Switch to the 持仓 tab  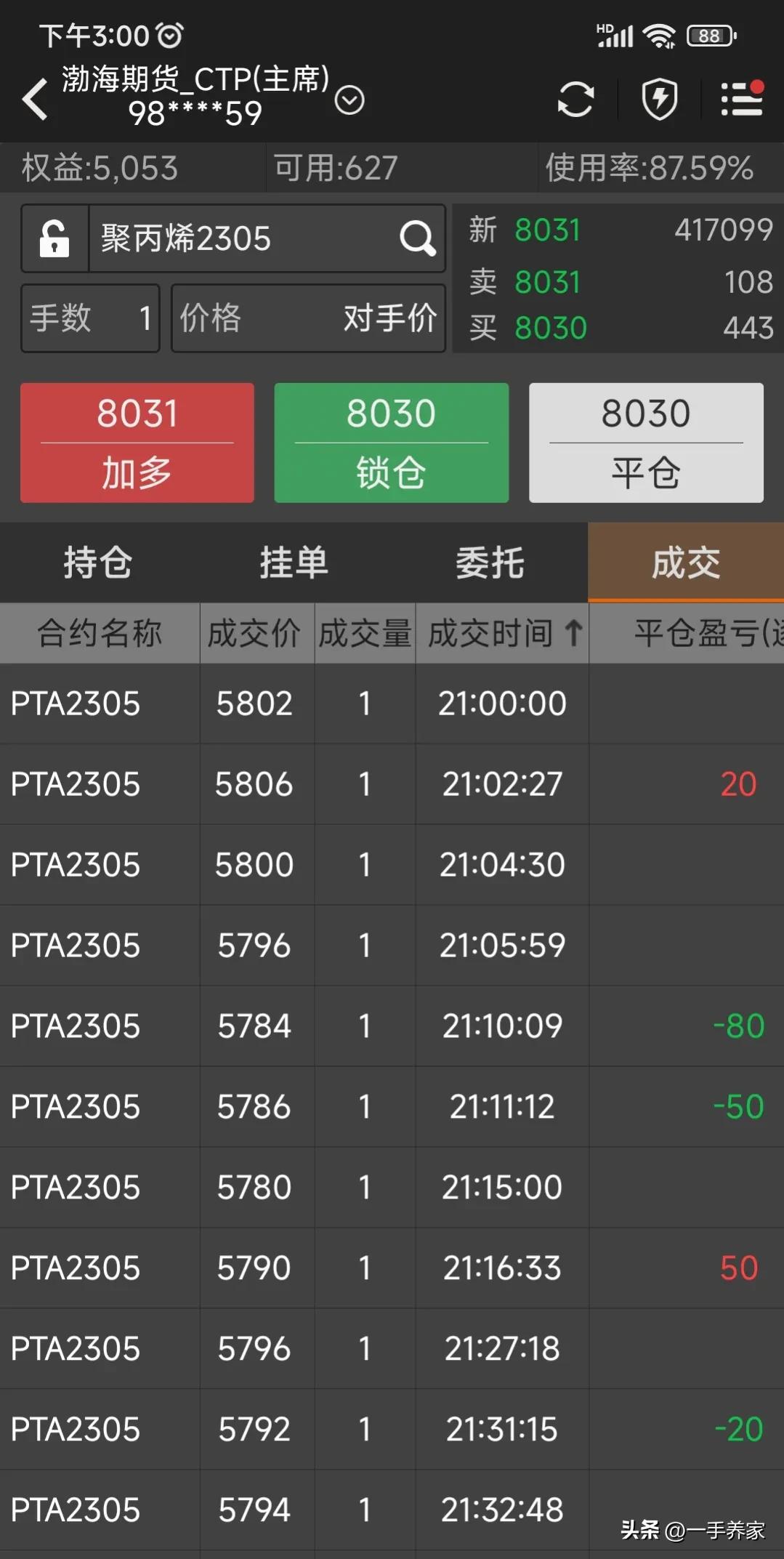coord(99,563)
